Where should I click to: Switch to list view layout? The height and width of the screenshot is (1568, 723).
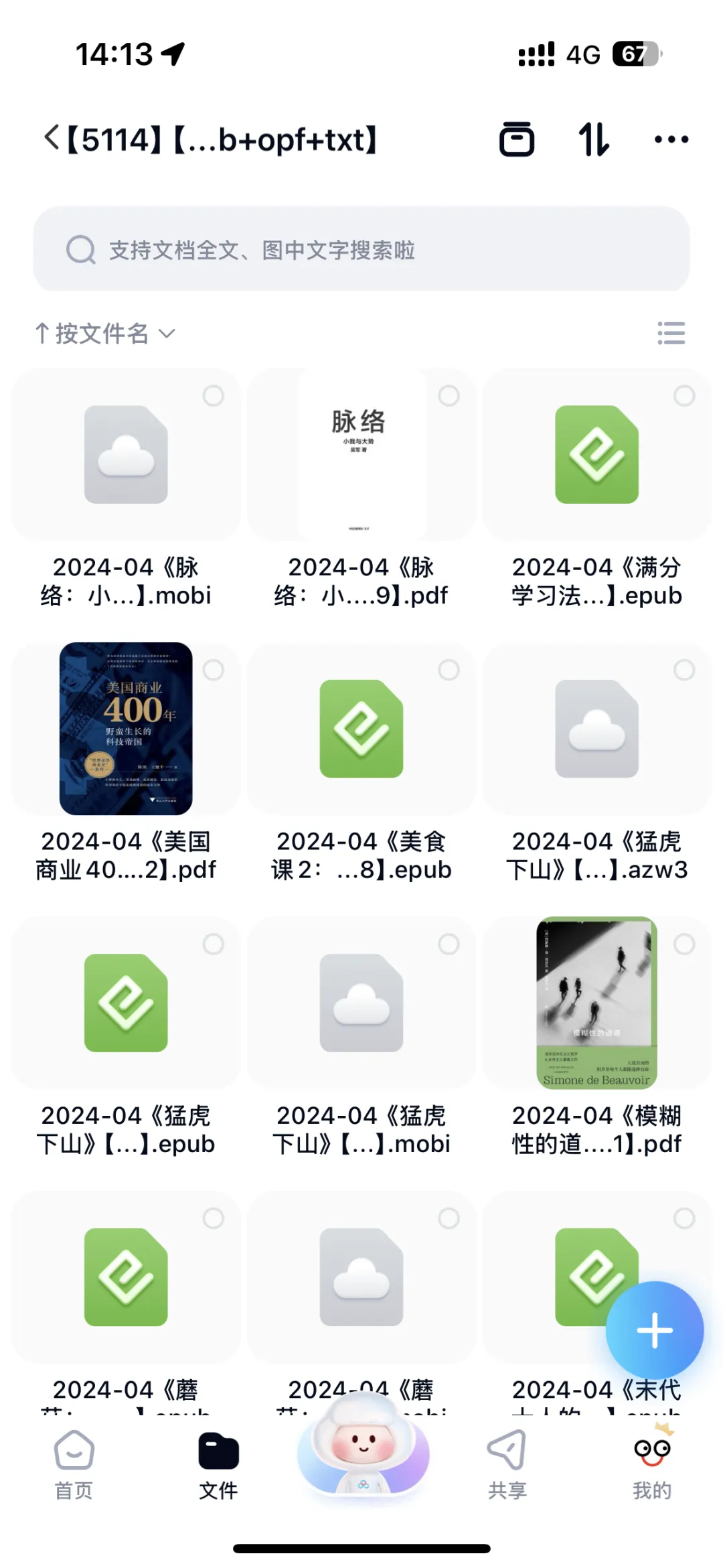[x=671, y=333]
